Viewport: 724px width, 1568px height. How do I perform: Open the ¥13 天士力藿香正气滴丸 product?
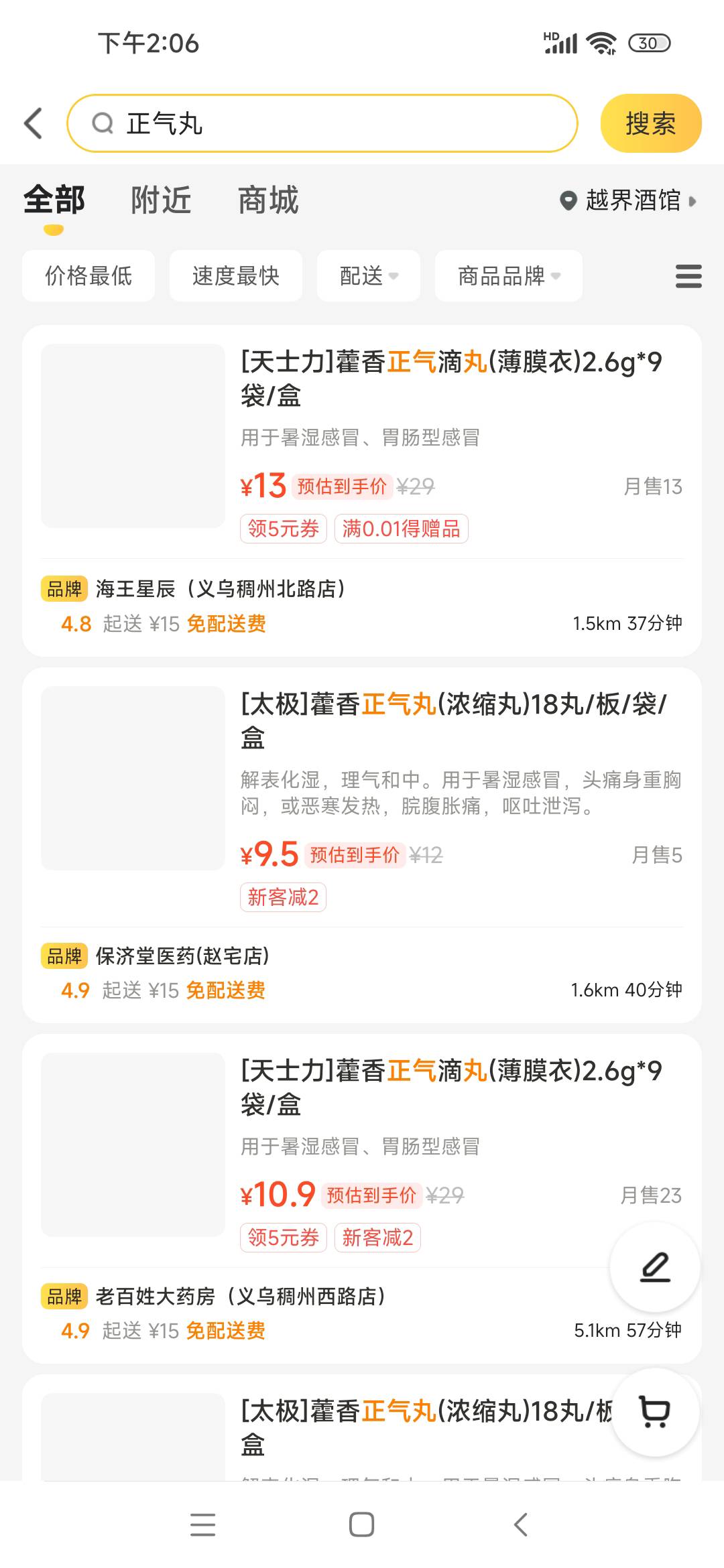450,378
